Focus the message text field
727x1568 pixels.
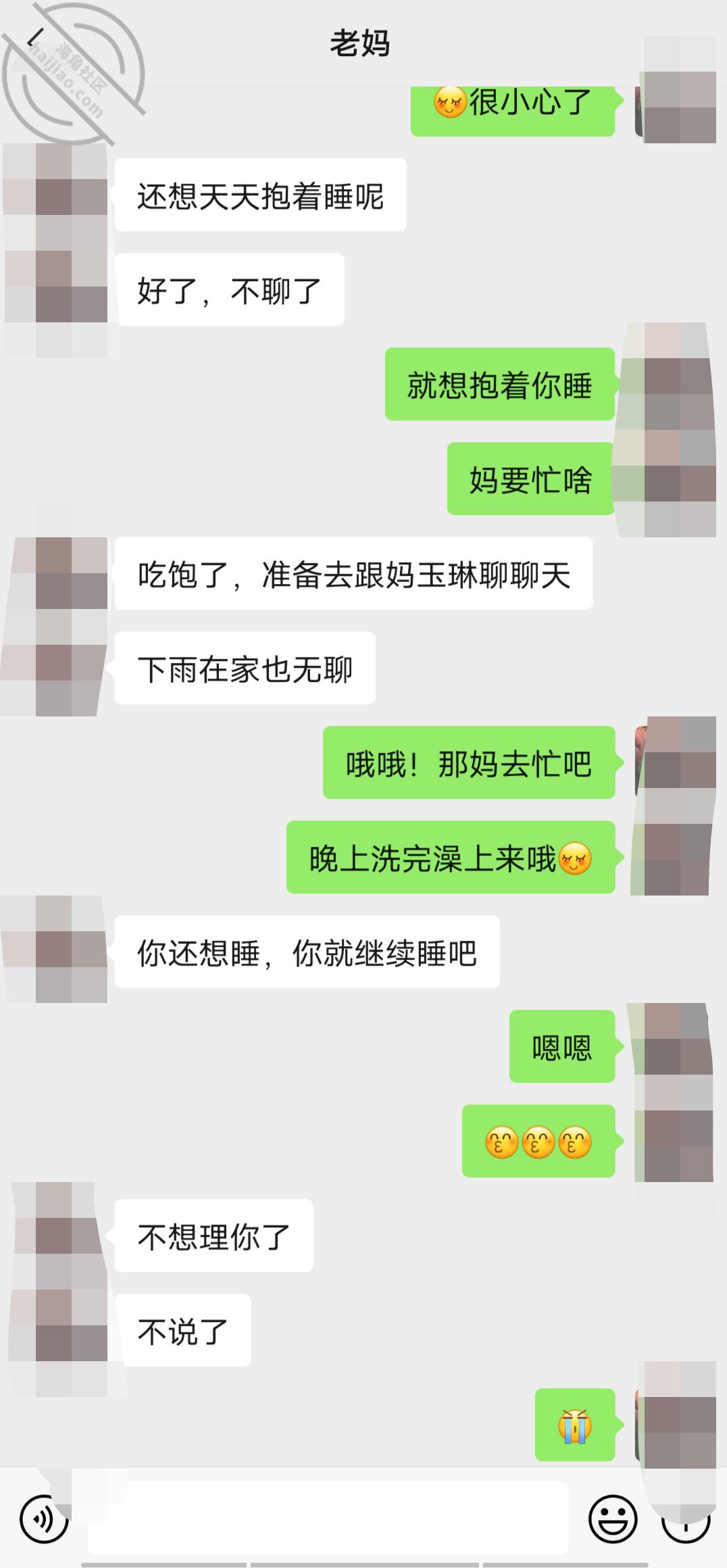(x=328, y=1518)
